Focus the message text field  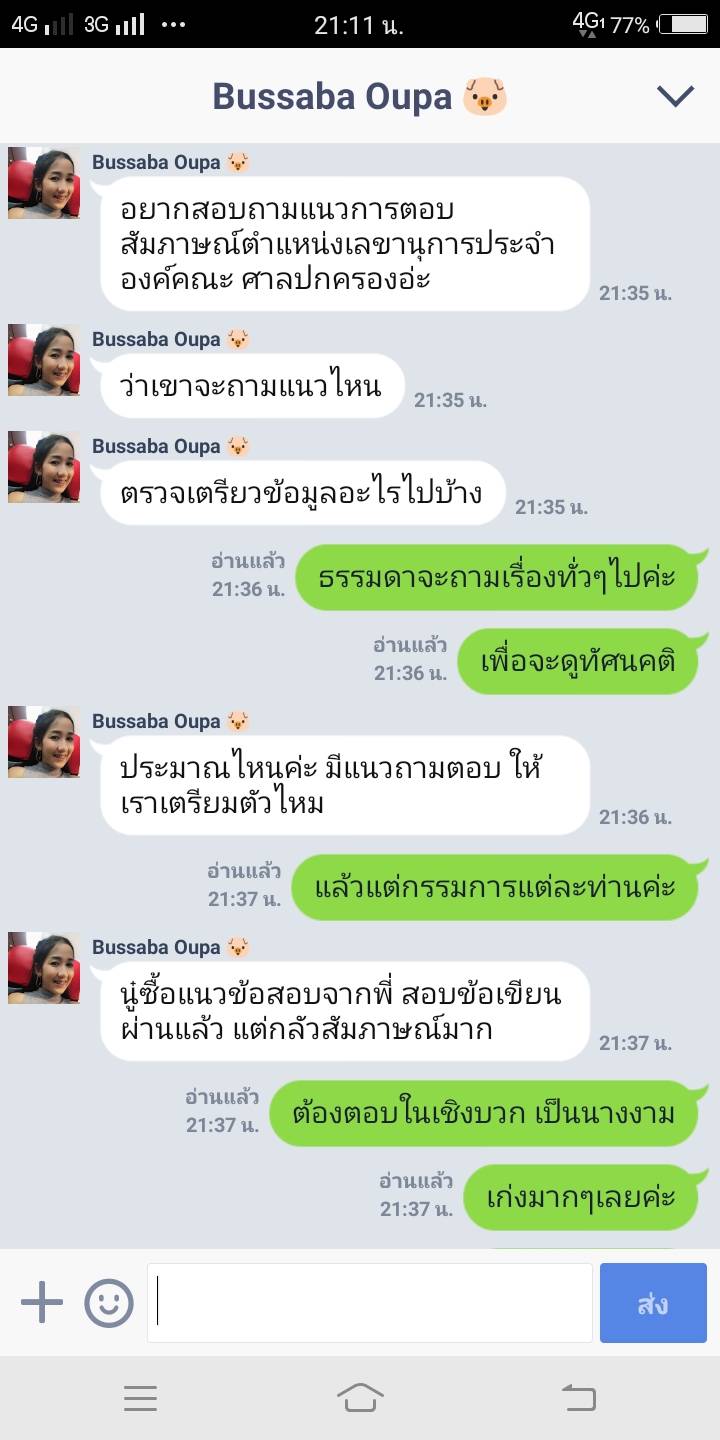pos(370,1303)
